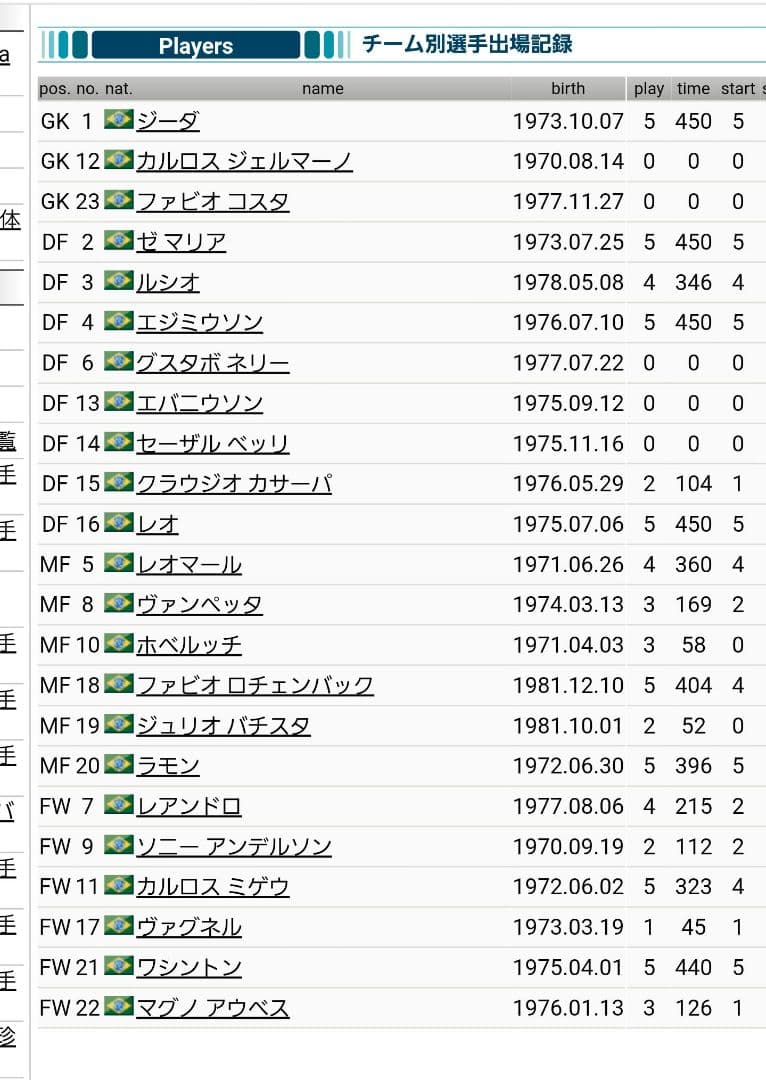Open player link エジミウソン
This screenshot has height=1080, width=766.
click(199, 322)
